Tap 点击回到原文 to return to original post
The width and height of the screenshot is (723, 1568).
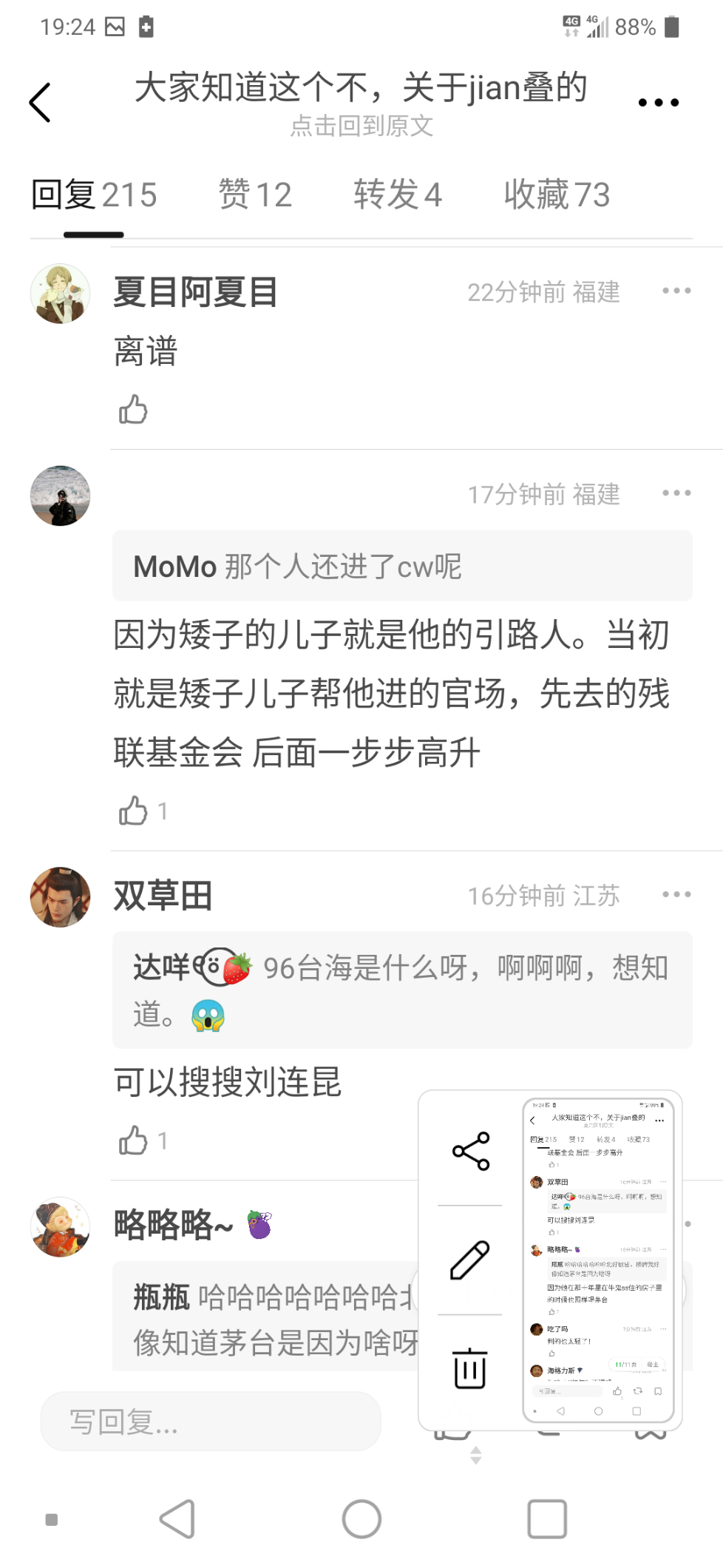[361, 126]
